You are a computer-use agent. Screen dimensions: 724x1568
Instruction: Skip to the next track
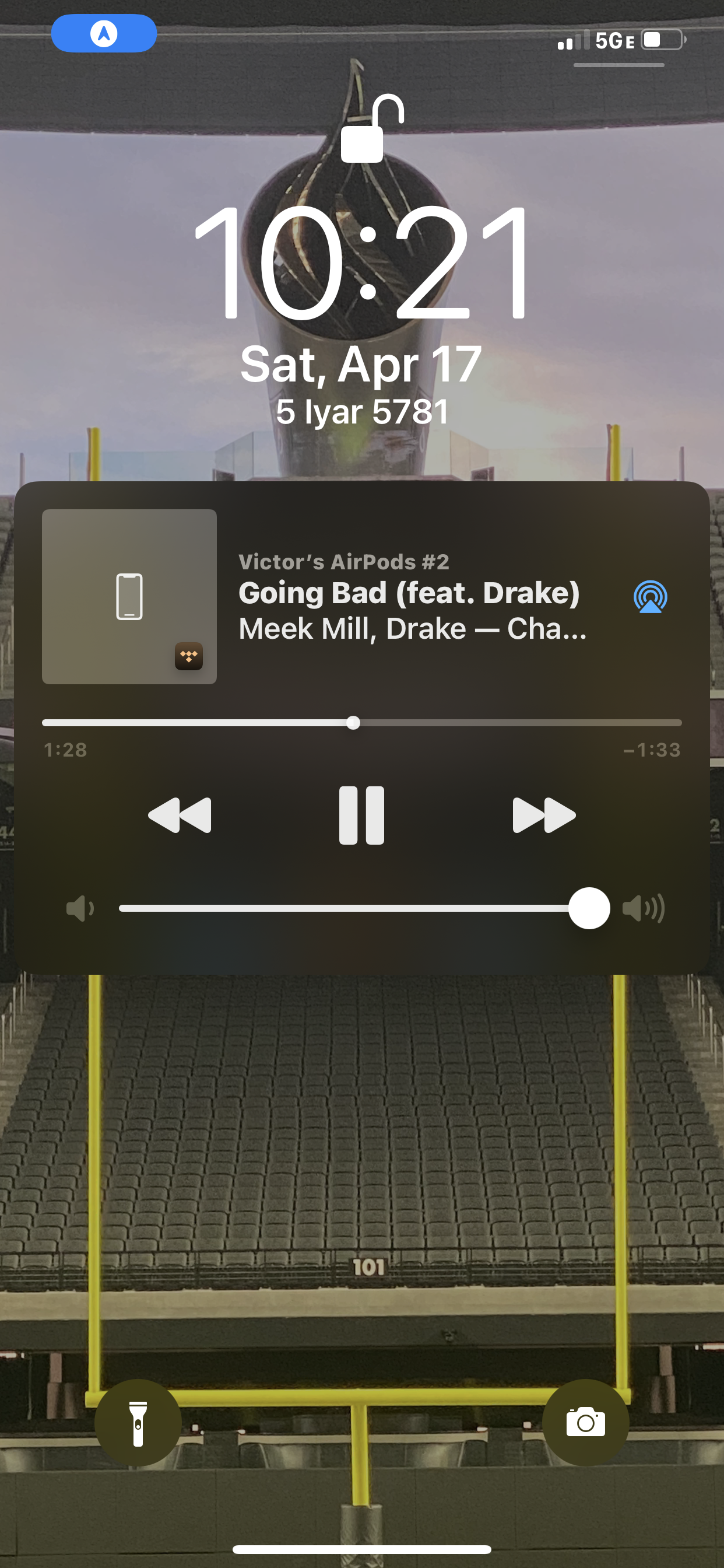tap(543, 815)
